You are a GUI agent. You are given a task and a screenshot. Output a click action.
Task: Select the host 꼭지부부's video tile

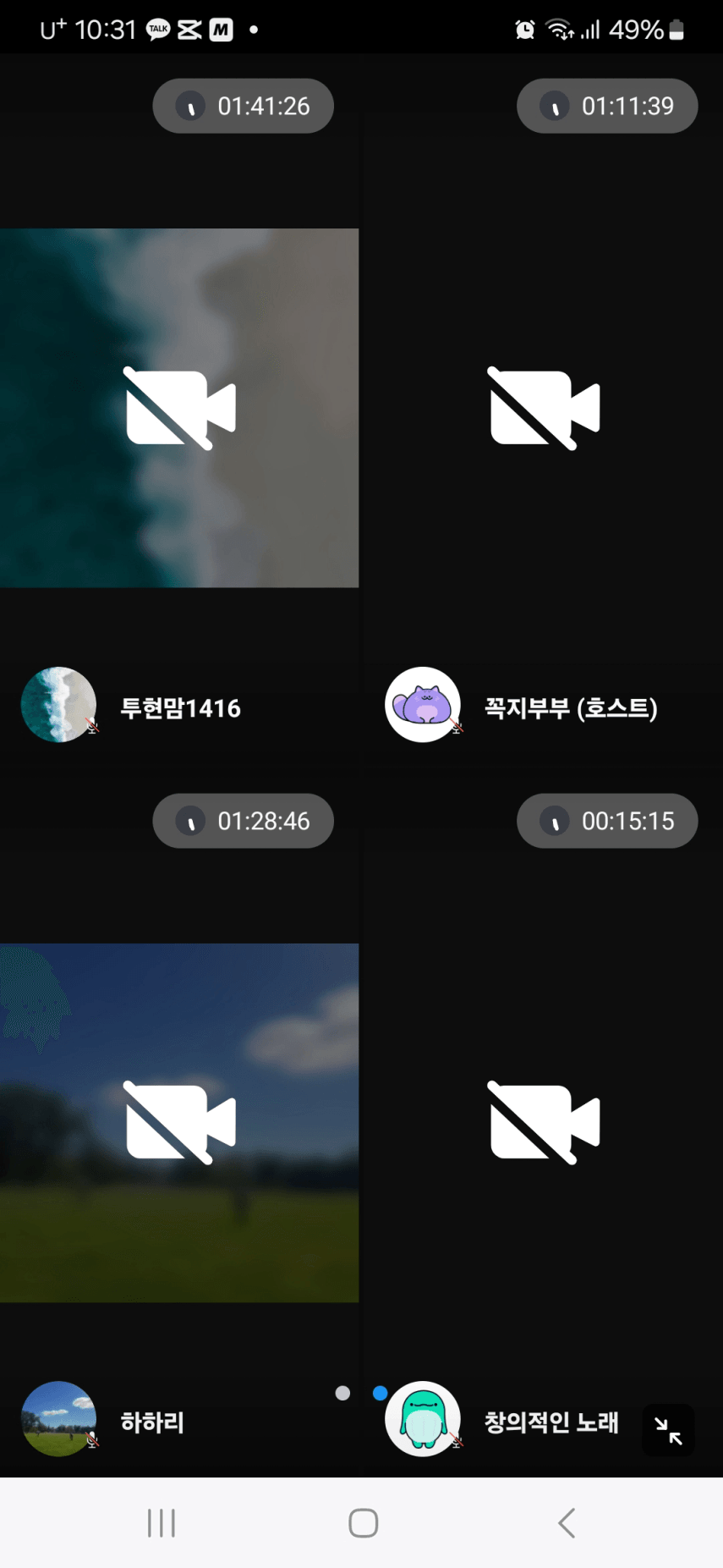543,410
